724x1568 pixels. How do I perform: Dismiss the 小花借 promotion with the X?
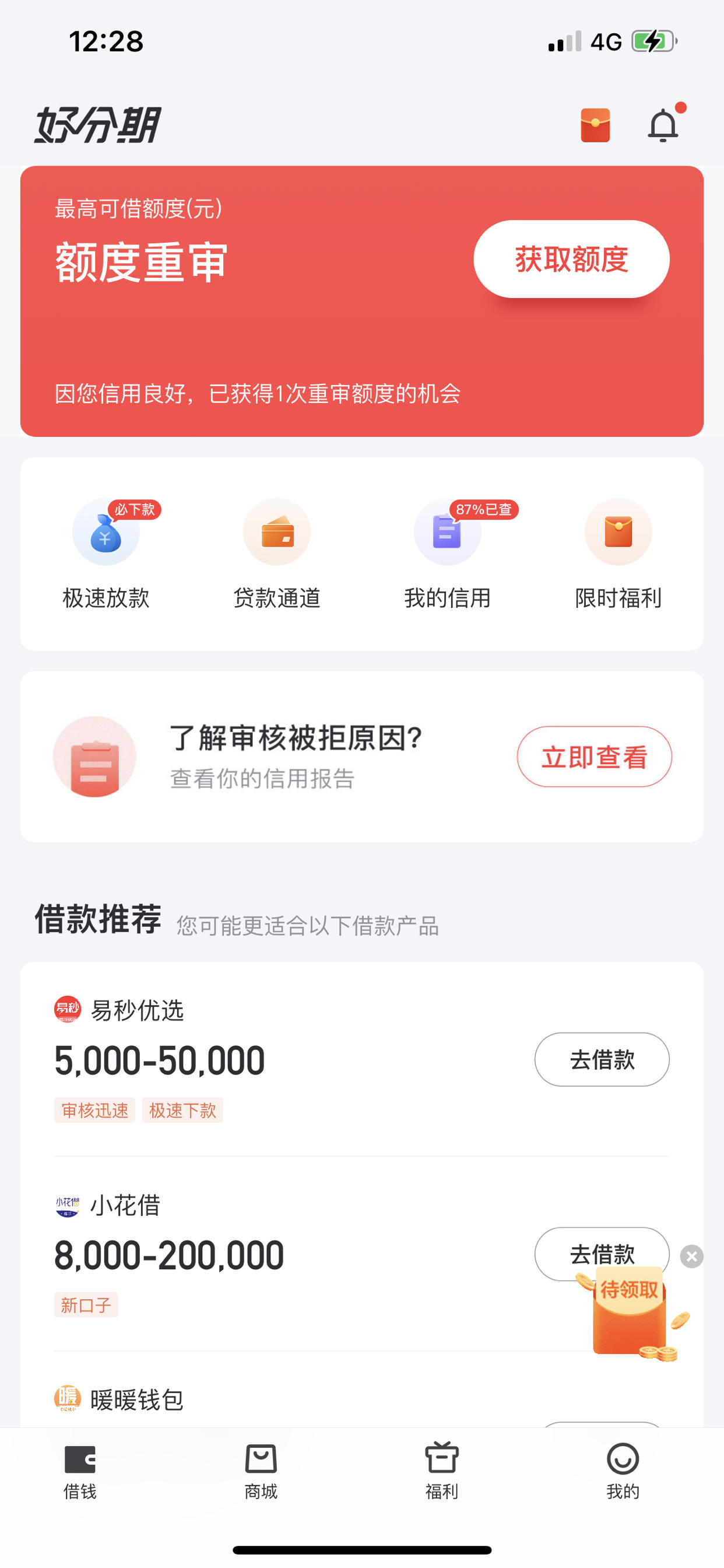click(691, 1255)
